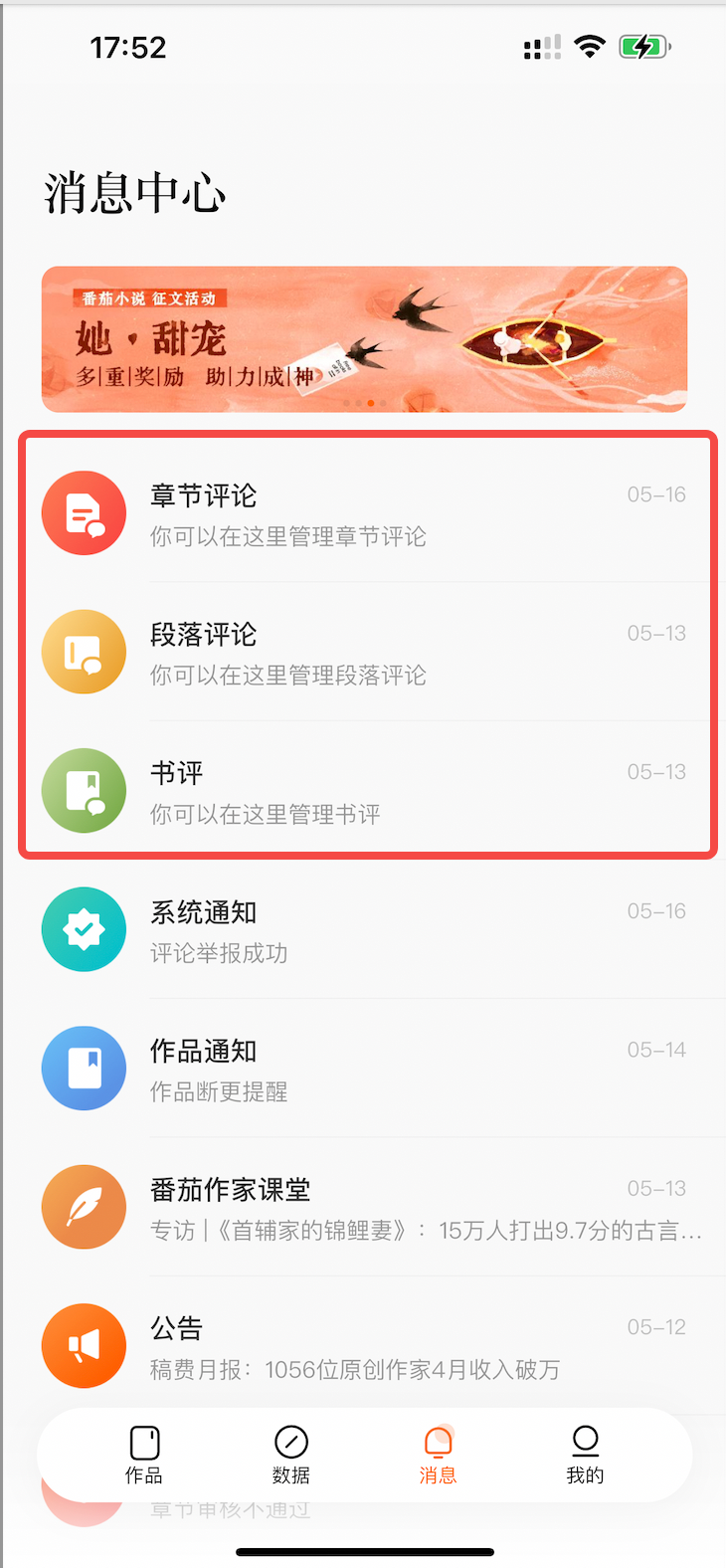Screen dimensions: 726x1568
Task: Select the 消息 tab
Action: pos(438,1455)
